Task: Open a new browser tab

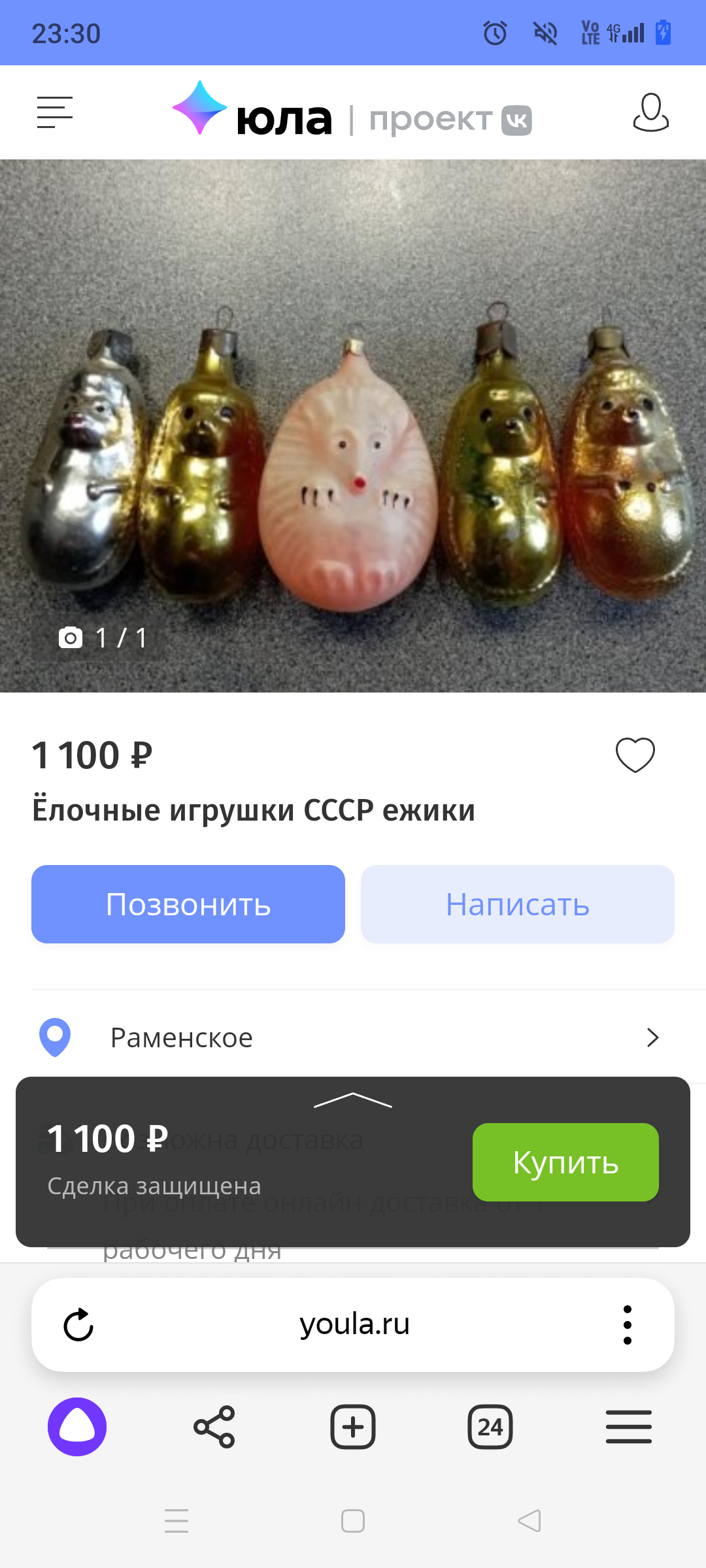Action: 353,1427
